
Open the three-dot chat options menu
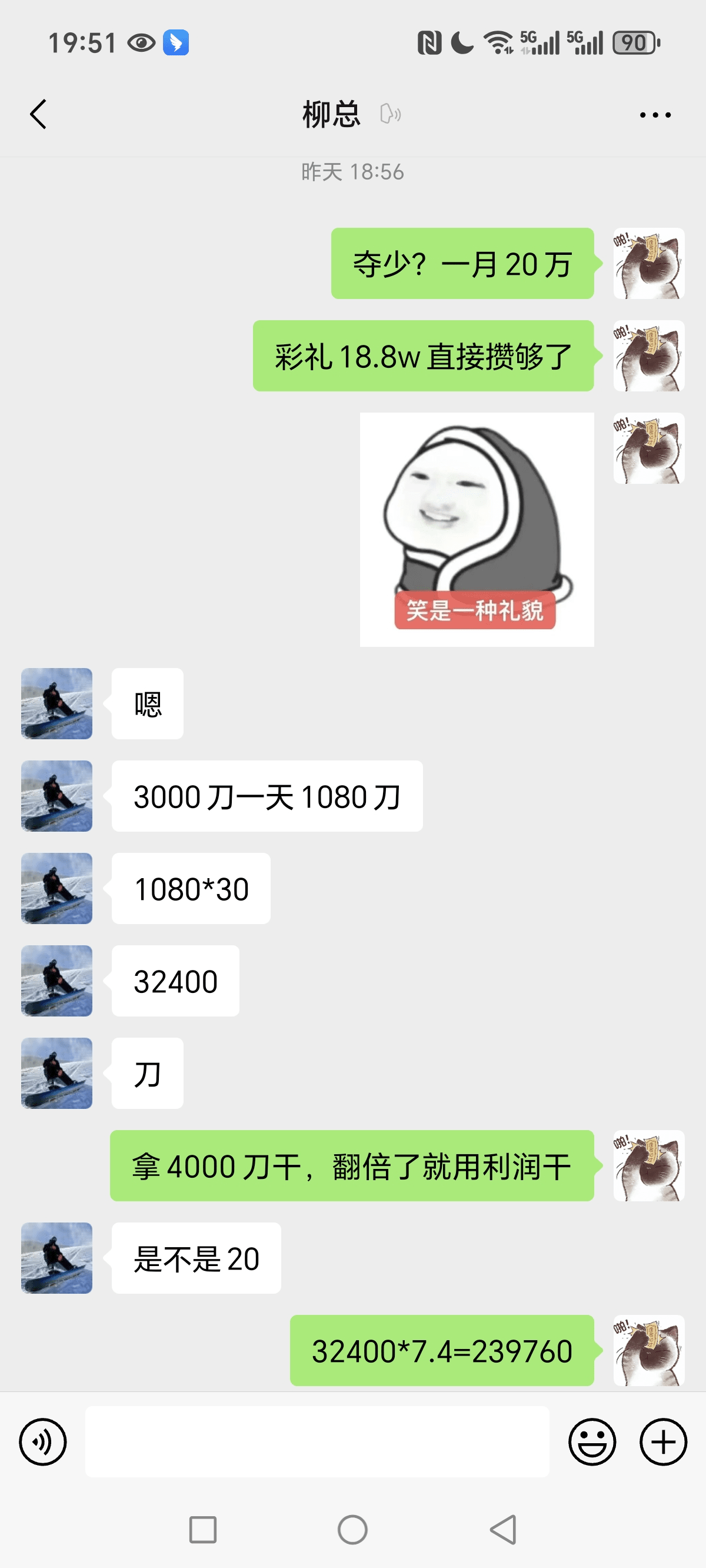tap(655, 114)
